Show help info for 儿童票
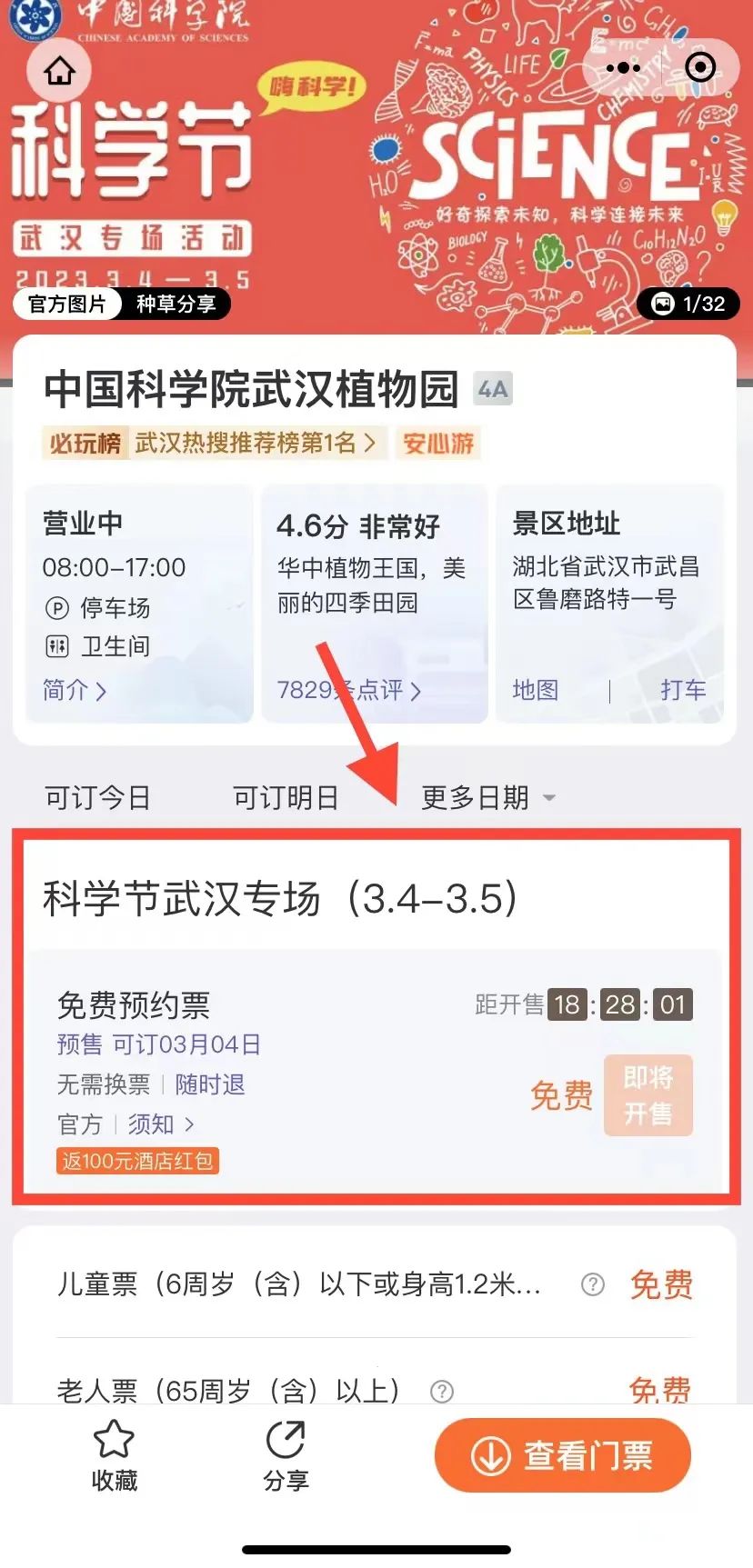This screenshot has height=1568, width=753. 593,1284
